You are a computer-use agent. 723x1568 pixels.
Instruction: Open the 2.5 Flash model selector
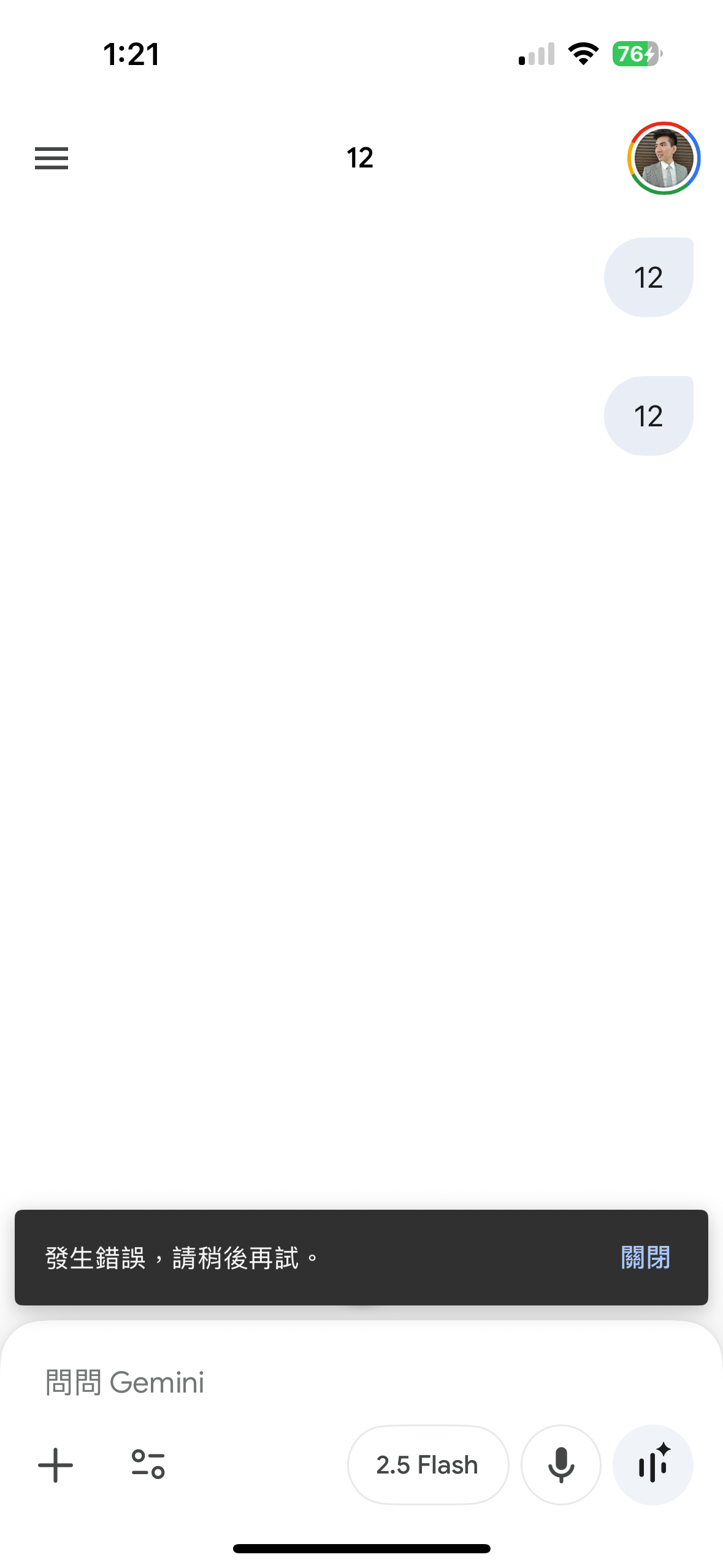click(x=427, y=1465)
